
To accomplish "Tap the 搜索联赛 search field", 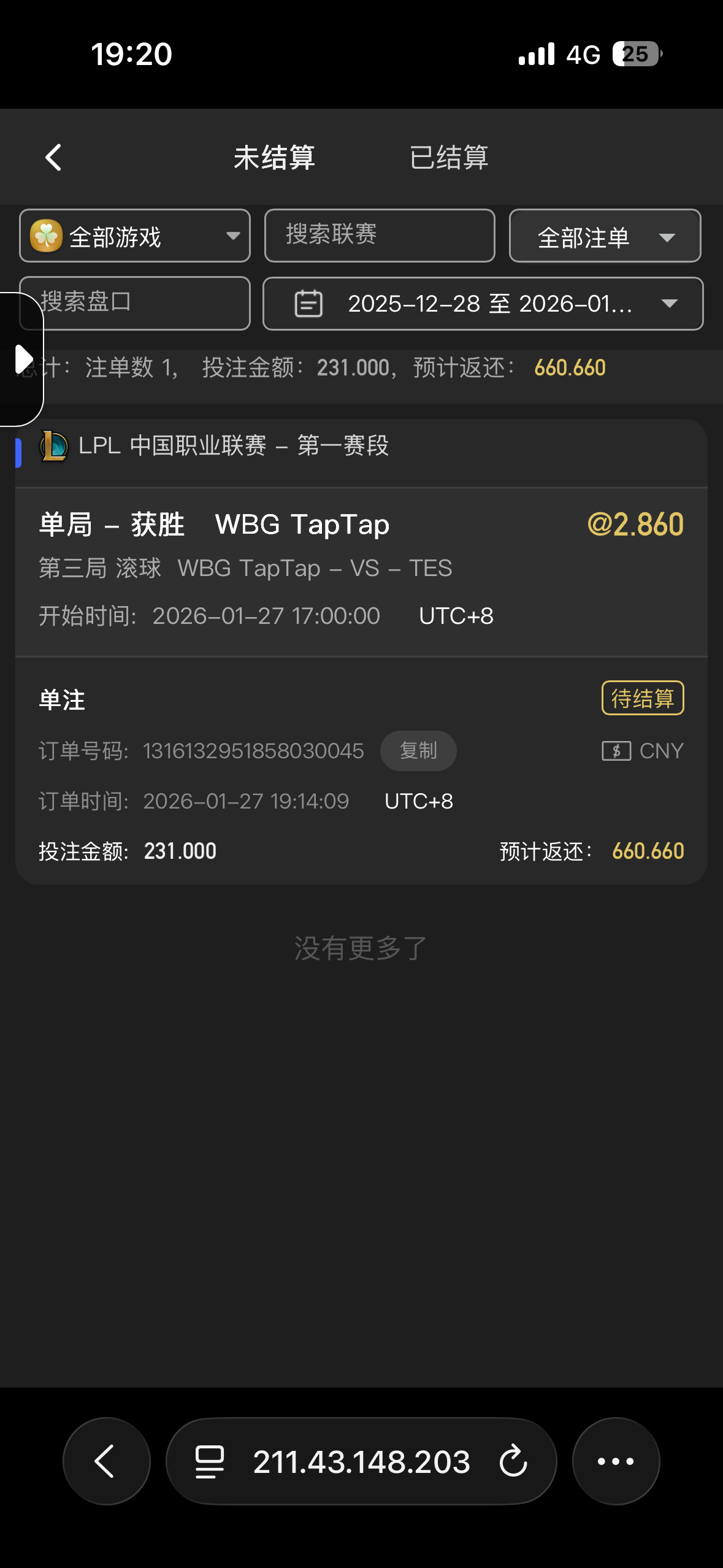I will (379, 236).
